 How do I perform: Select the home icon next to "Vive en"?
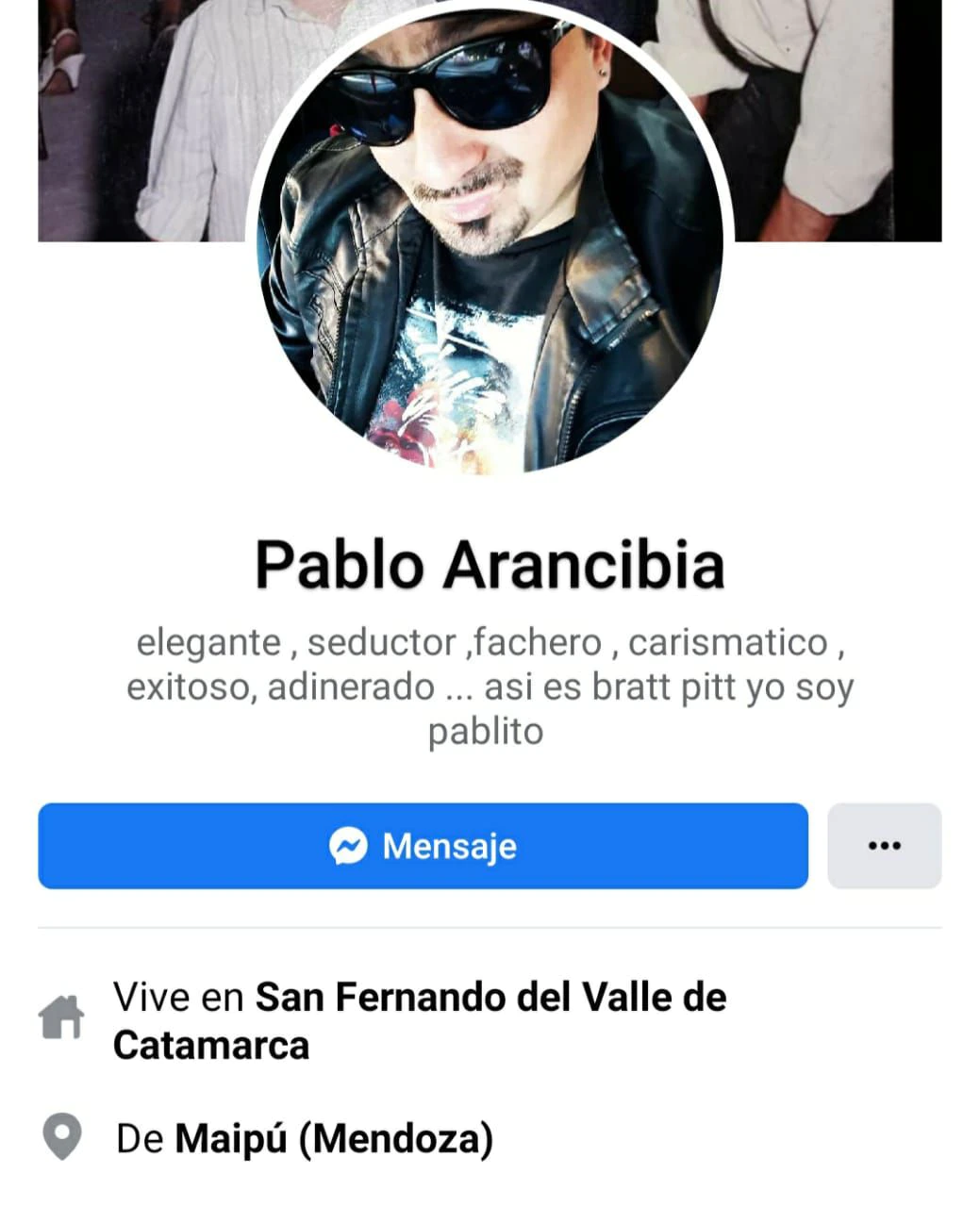59,1017
